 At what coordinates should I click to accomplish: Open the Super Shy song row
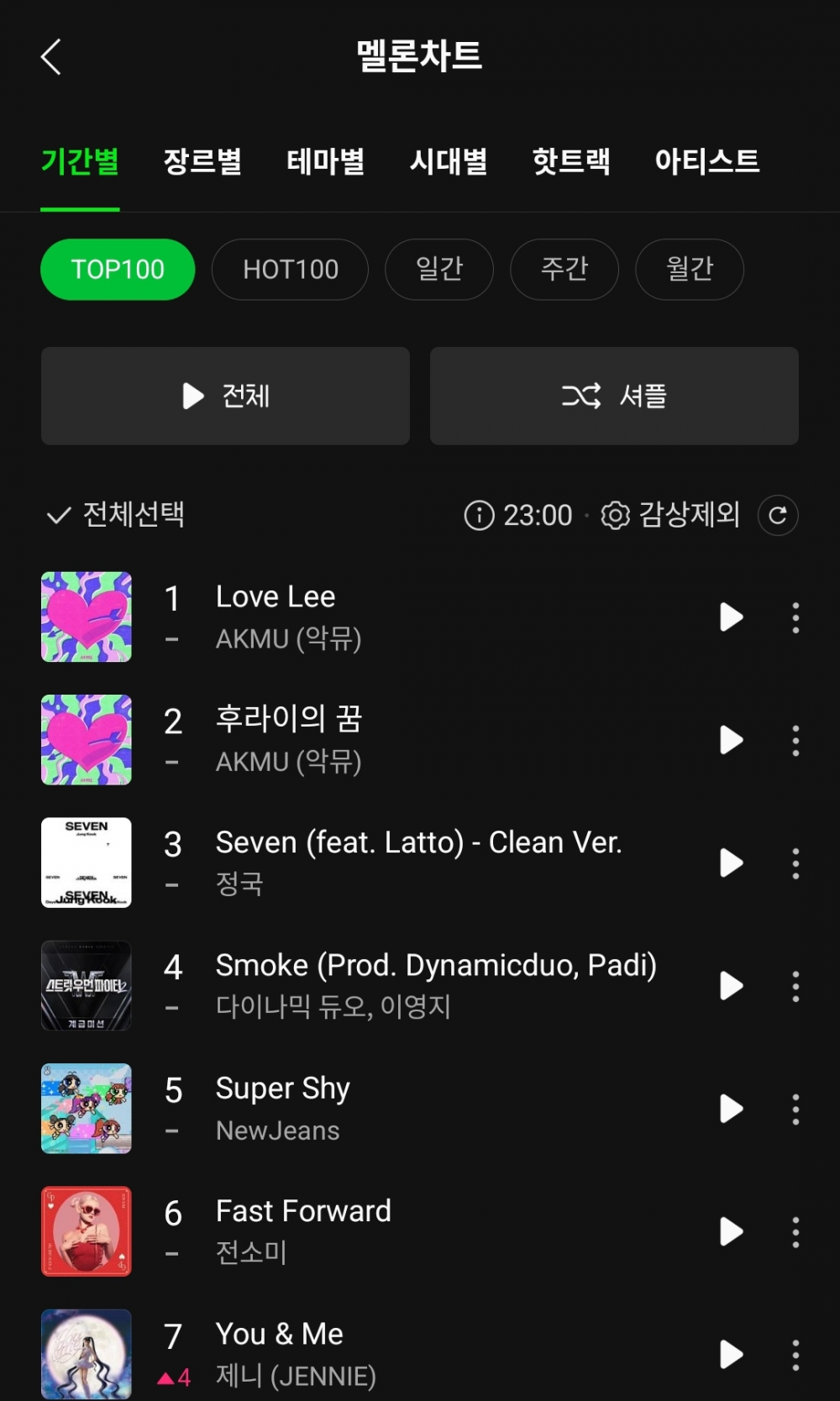tap(420, 1109)
